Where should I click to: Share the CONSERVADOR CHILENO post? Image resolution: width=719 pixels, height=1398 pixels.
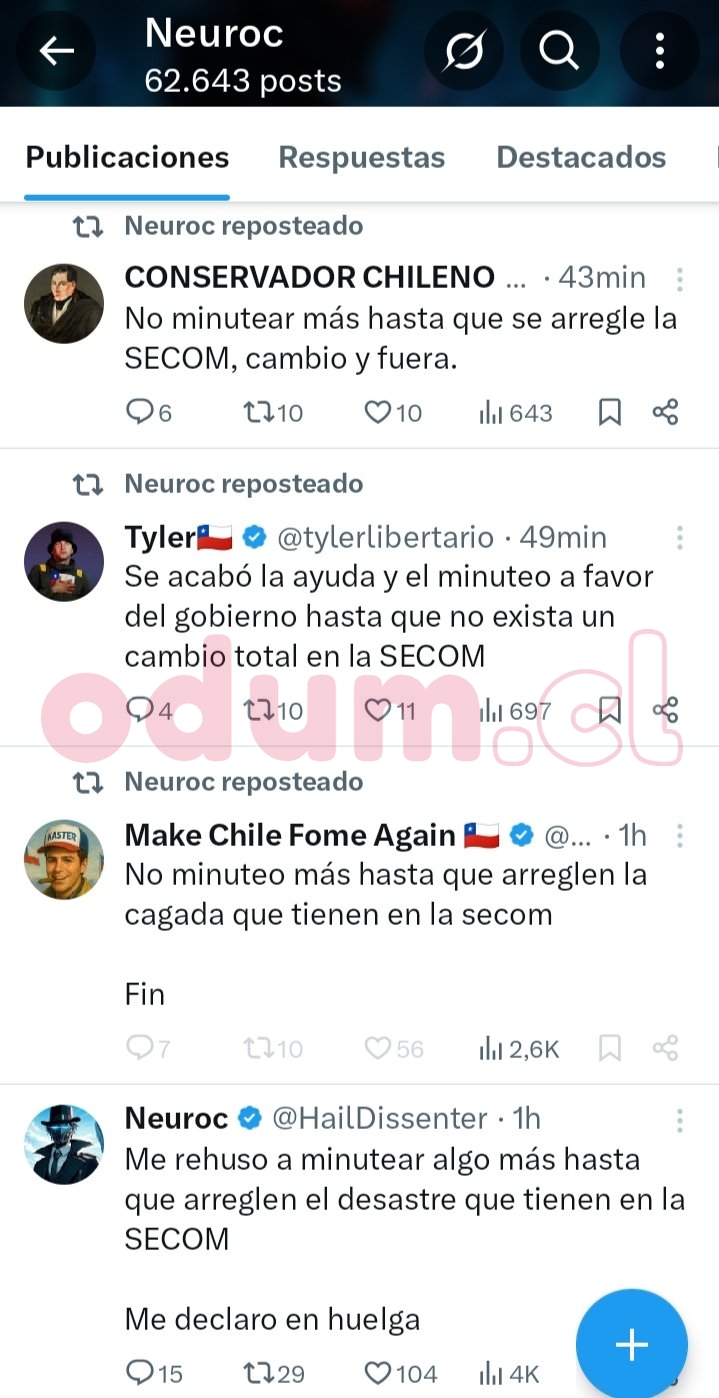point(665,412)
